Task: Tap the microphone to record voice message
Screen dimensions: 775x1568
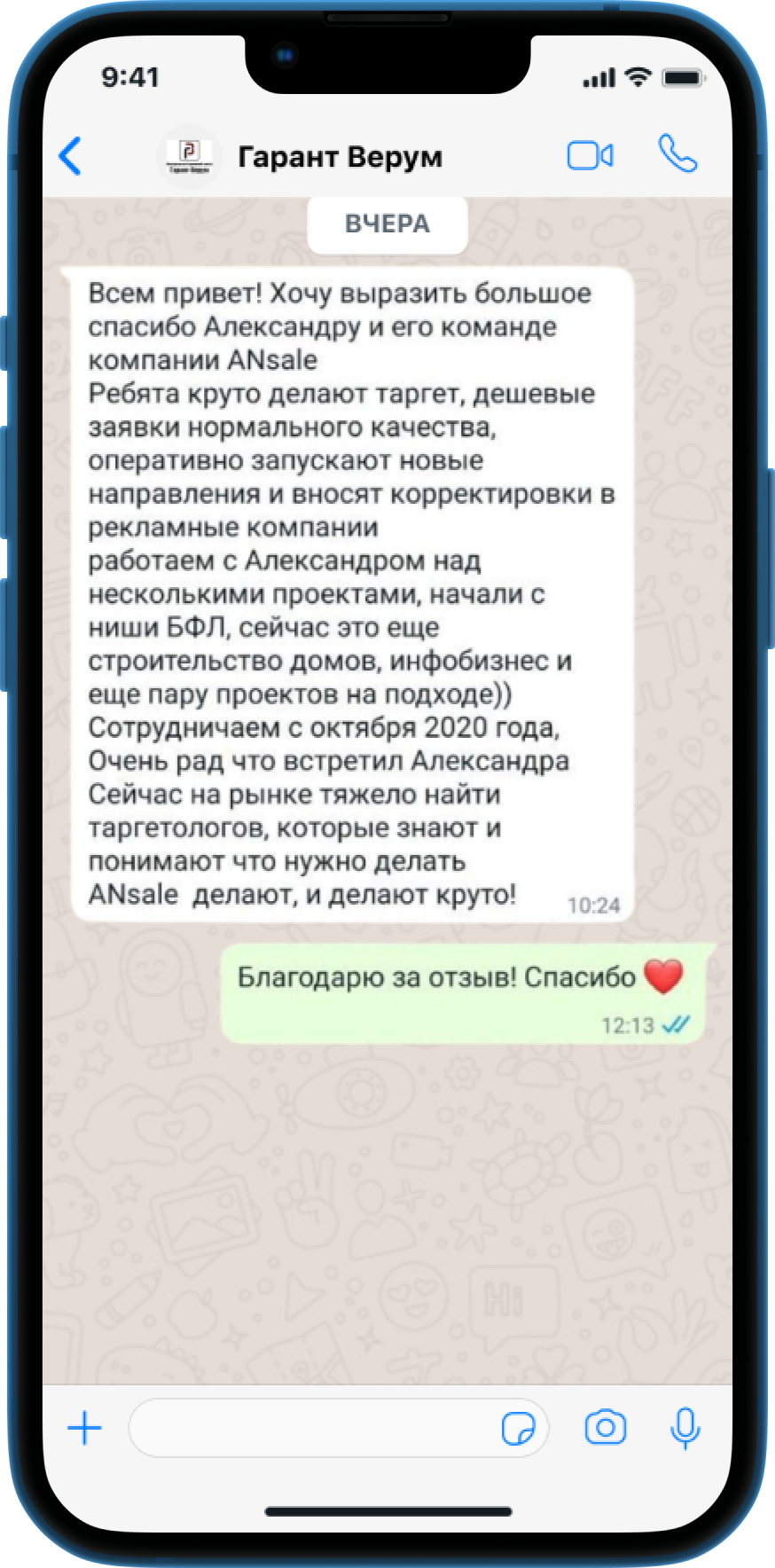Action: (x=685, y=1428)
